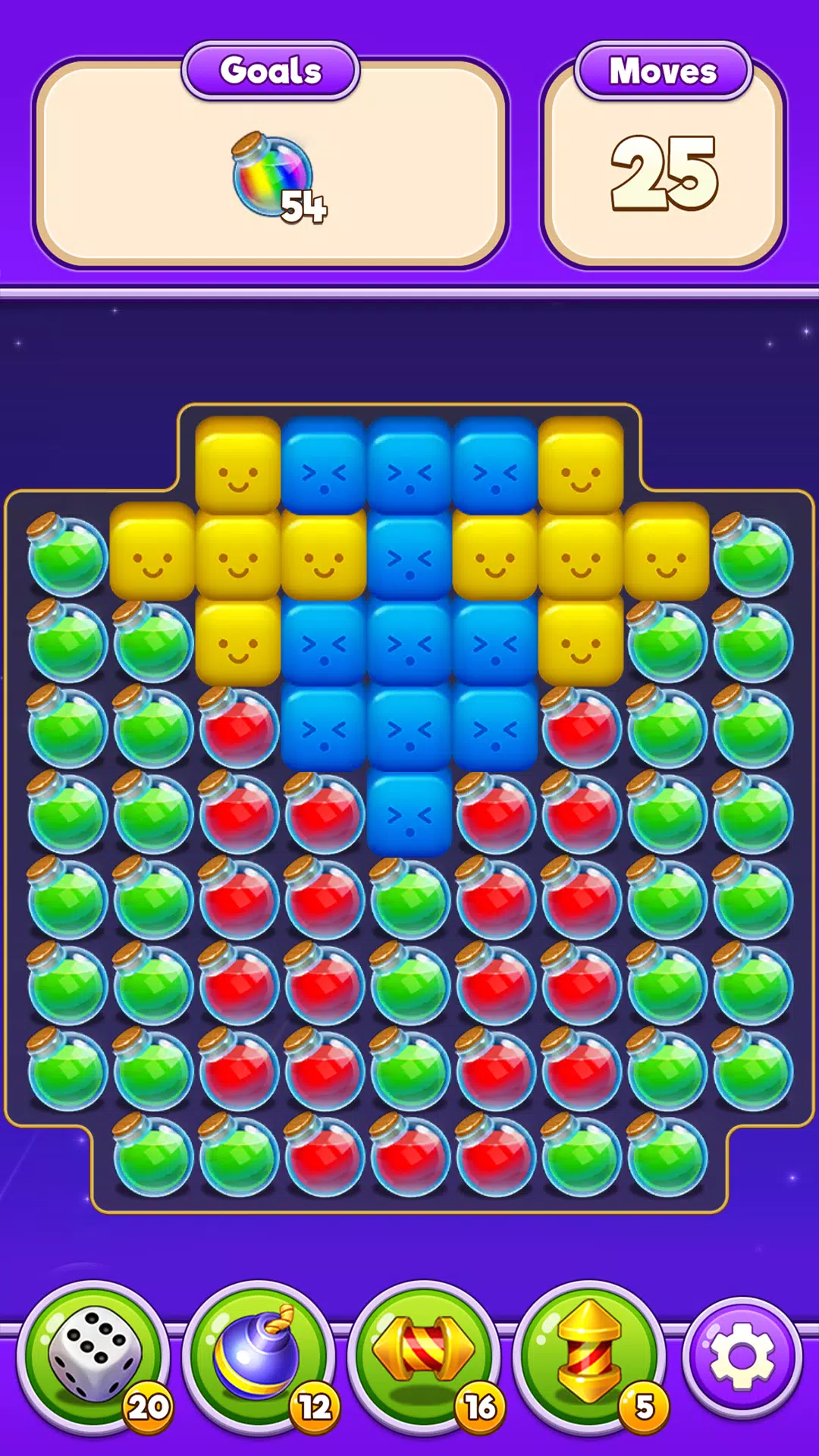The width and height of the screenshot is (819, 1456).
Task: Select the horizontal rocket booster
Action: pyautogui.click(x=424, y=1356)
